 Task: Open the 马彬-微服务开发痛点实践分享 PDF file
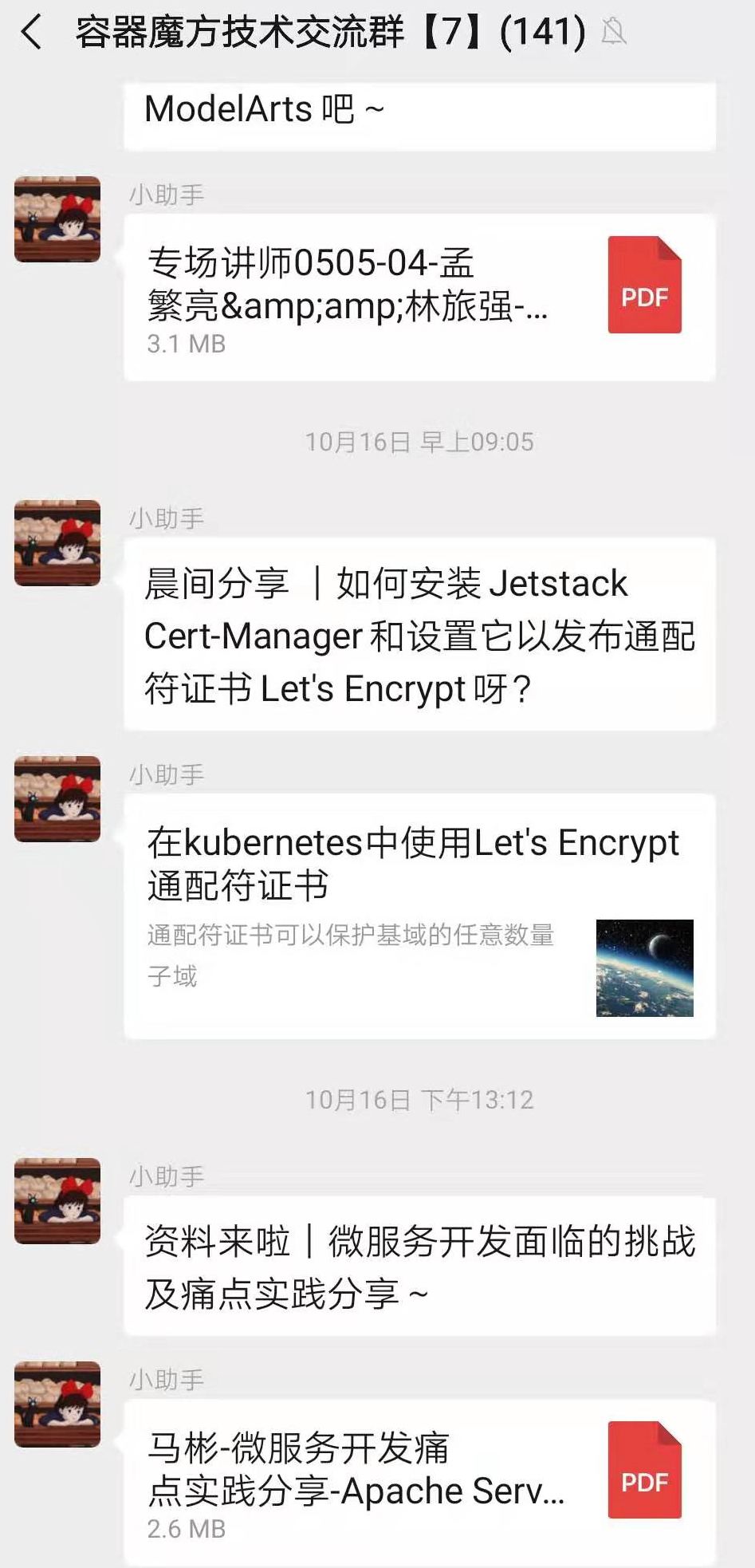tap(419, 1482)
